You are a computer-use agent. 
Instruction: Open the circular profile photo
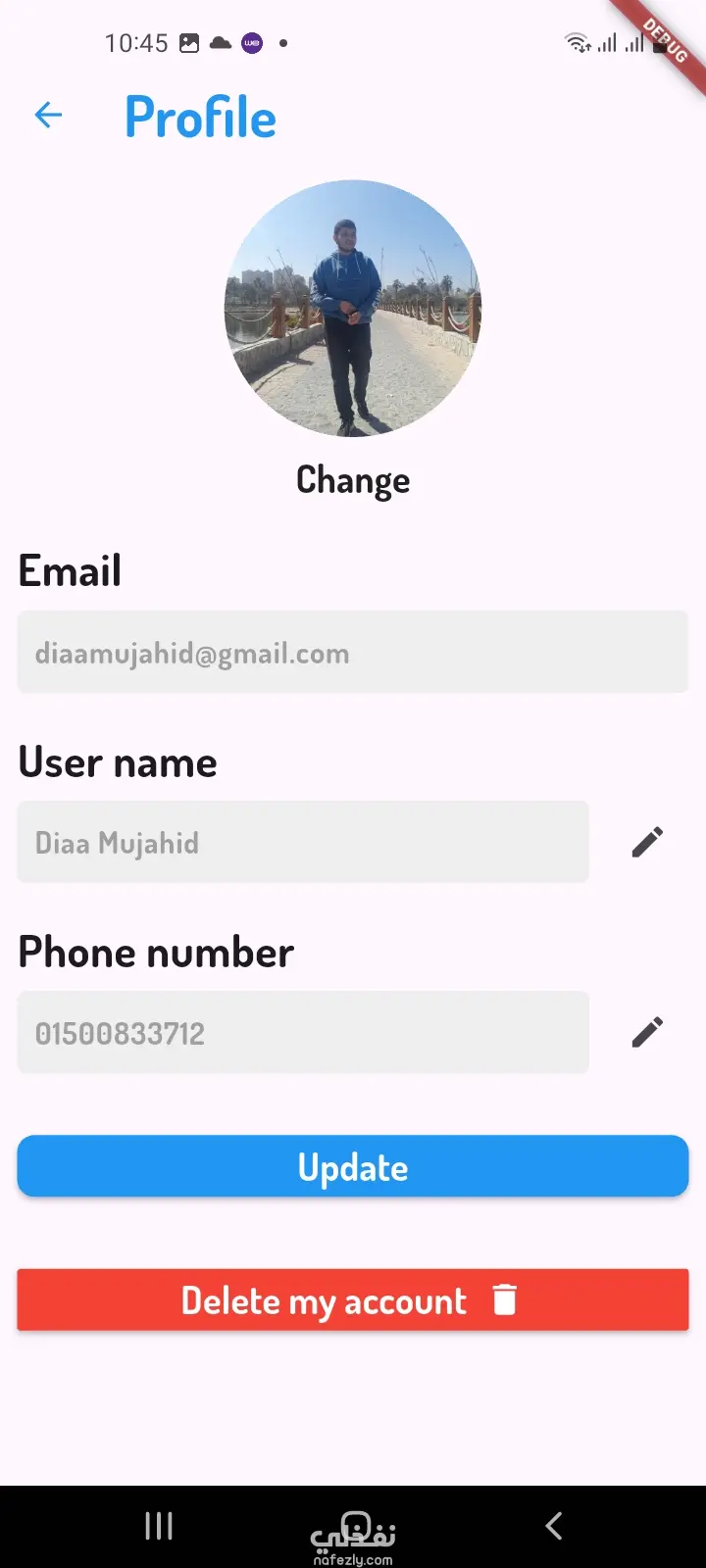pyautogui.click(x=353, y=308)
